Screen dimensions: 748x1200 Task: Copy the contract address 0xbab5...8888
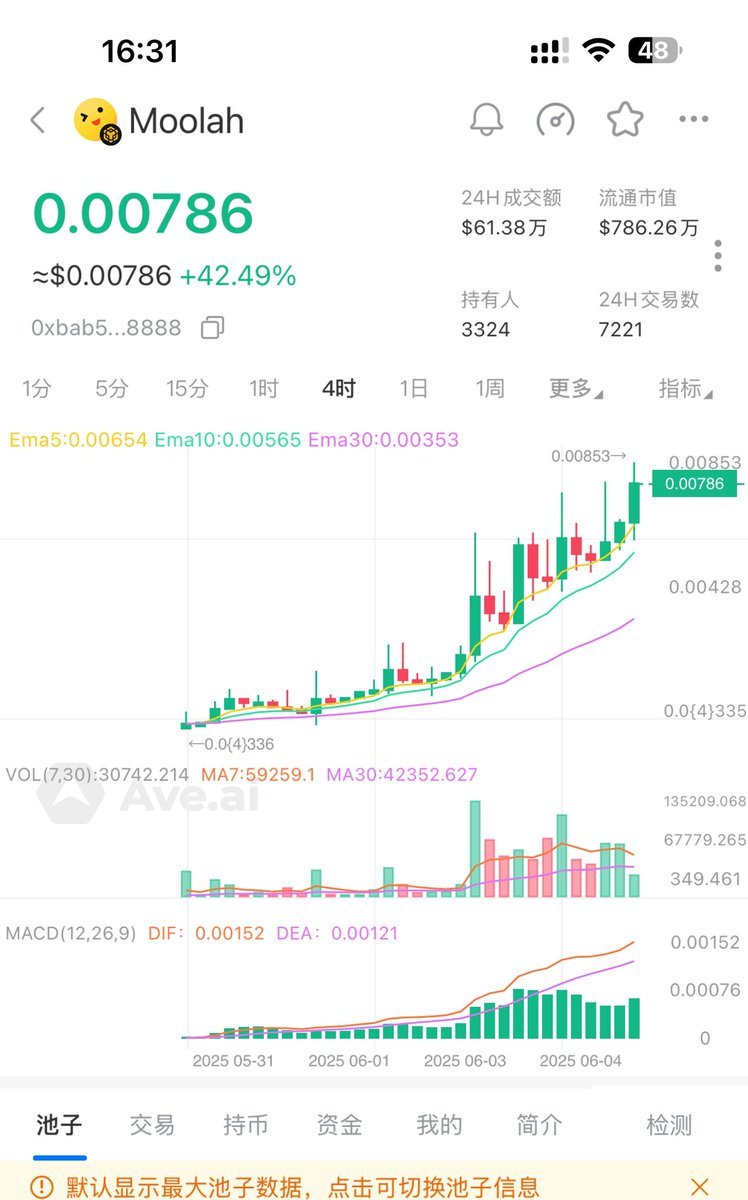pyautogui.click(x=212, y=327)
